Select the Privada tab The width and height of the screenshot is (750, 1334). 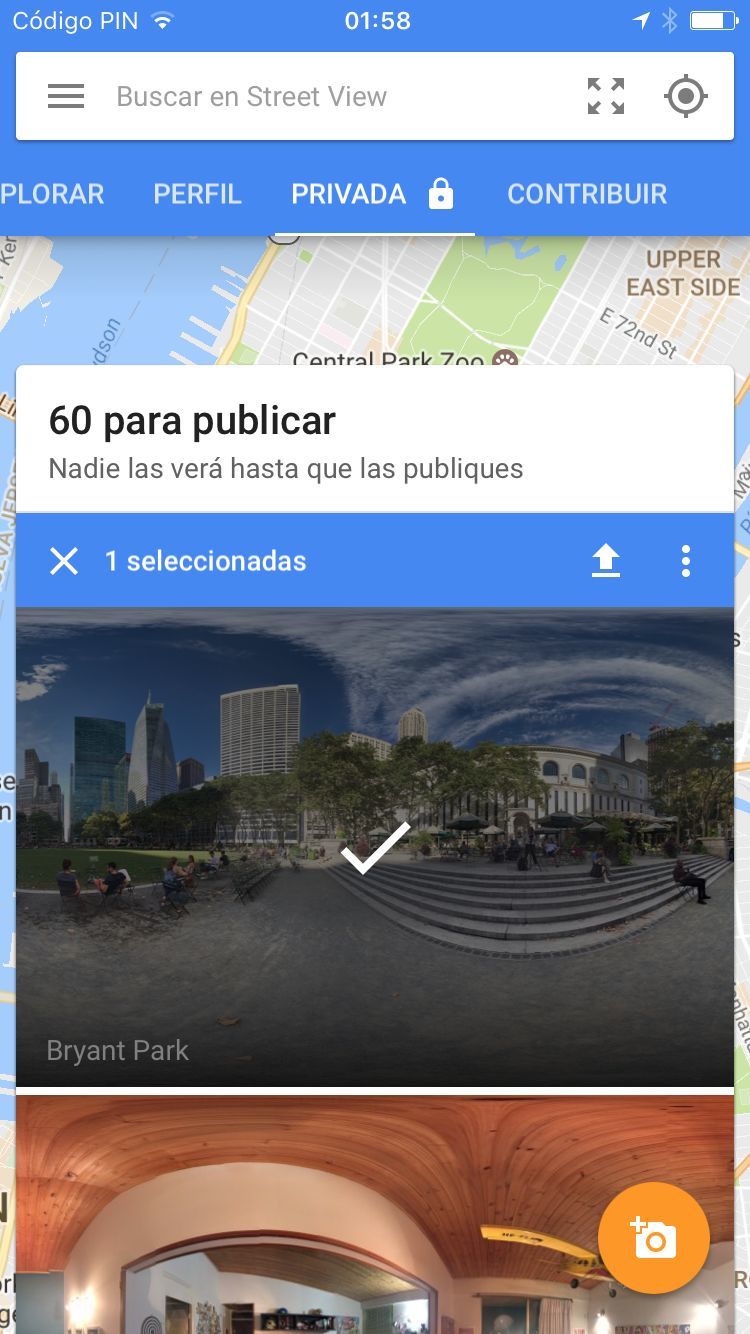point(373,194)
